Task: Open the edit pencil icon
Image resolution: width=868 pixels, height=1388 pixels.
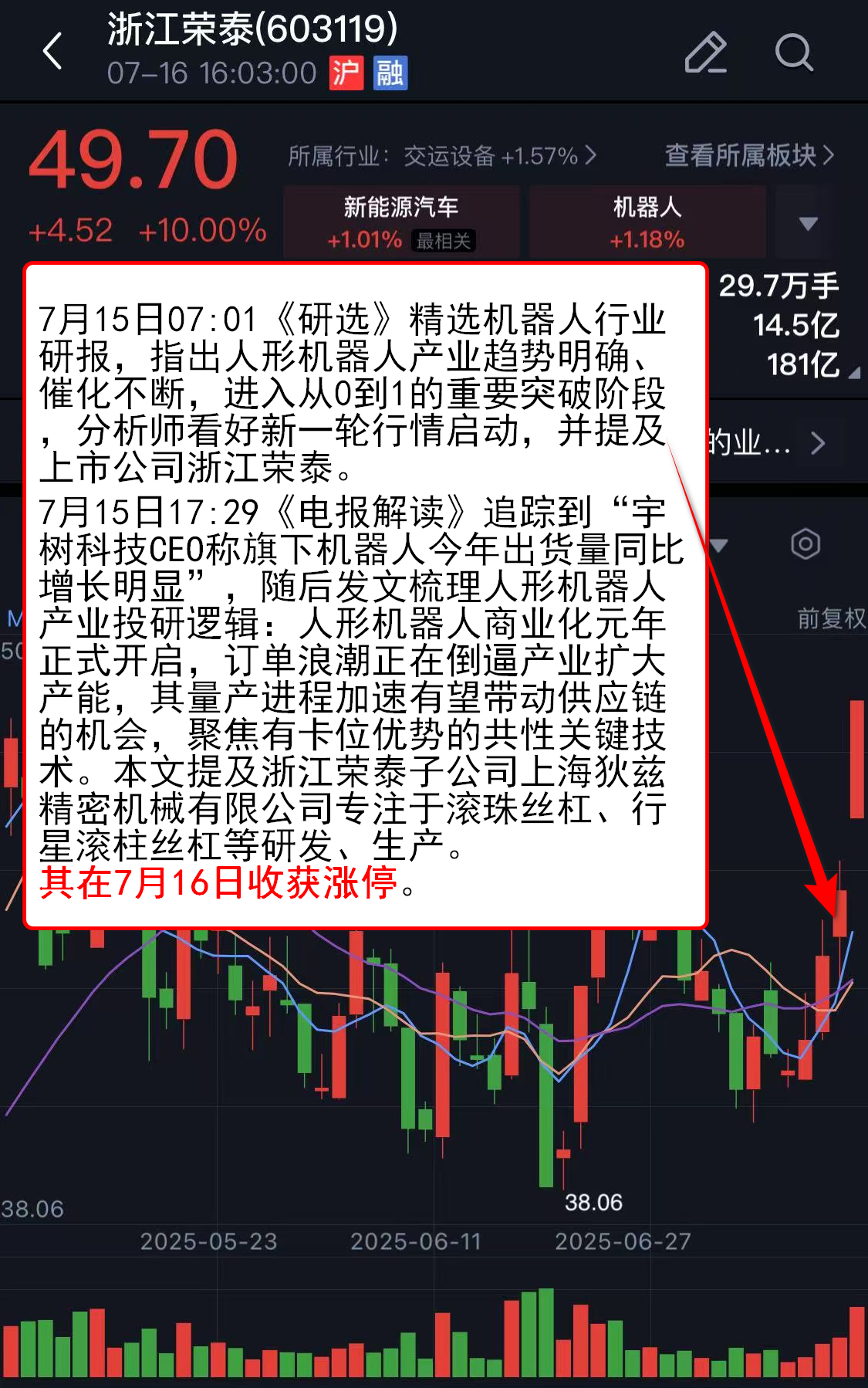Action: tap(705, 52)
